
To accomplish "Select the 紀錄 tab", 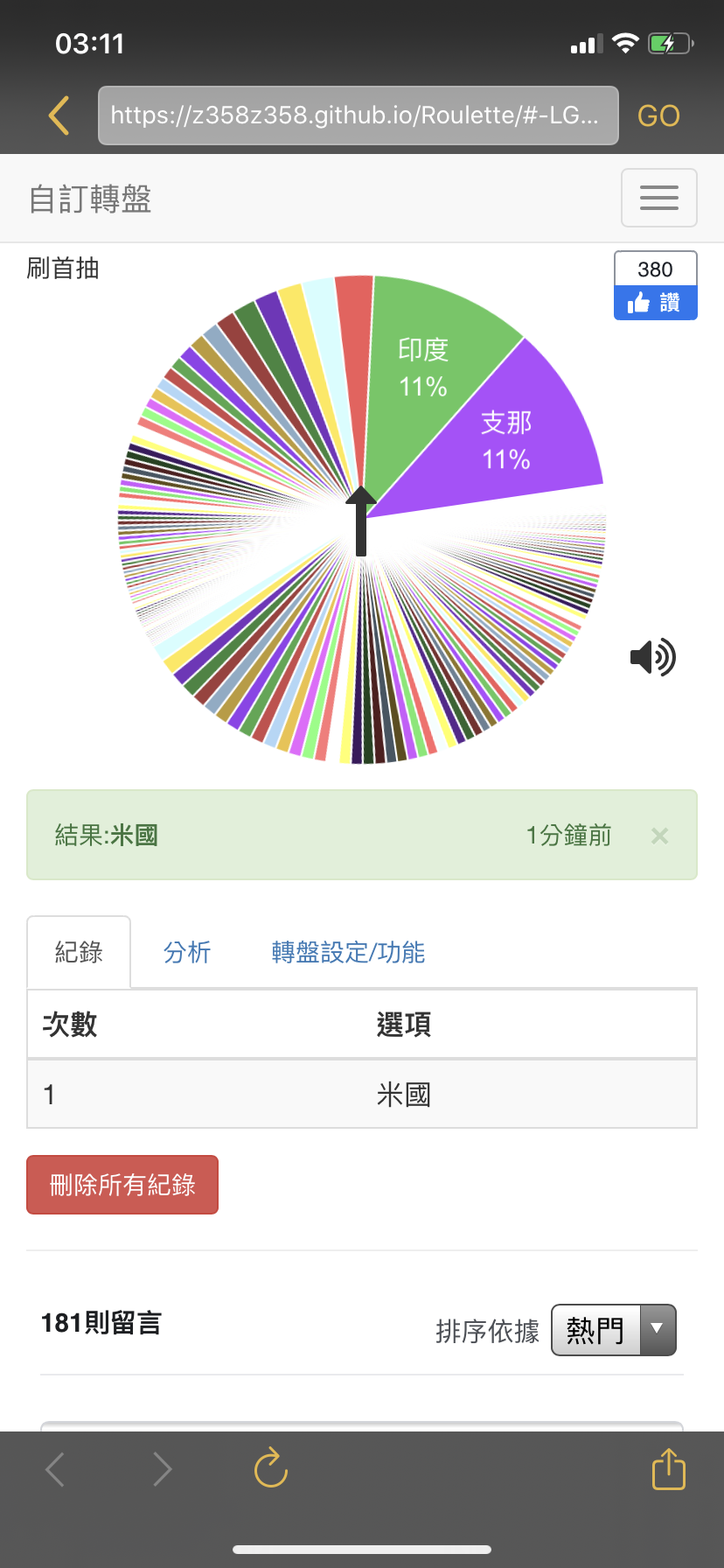I will point(79,952).
